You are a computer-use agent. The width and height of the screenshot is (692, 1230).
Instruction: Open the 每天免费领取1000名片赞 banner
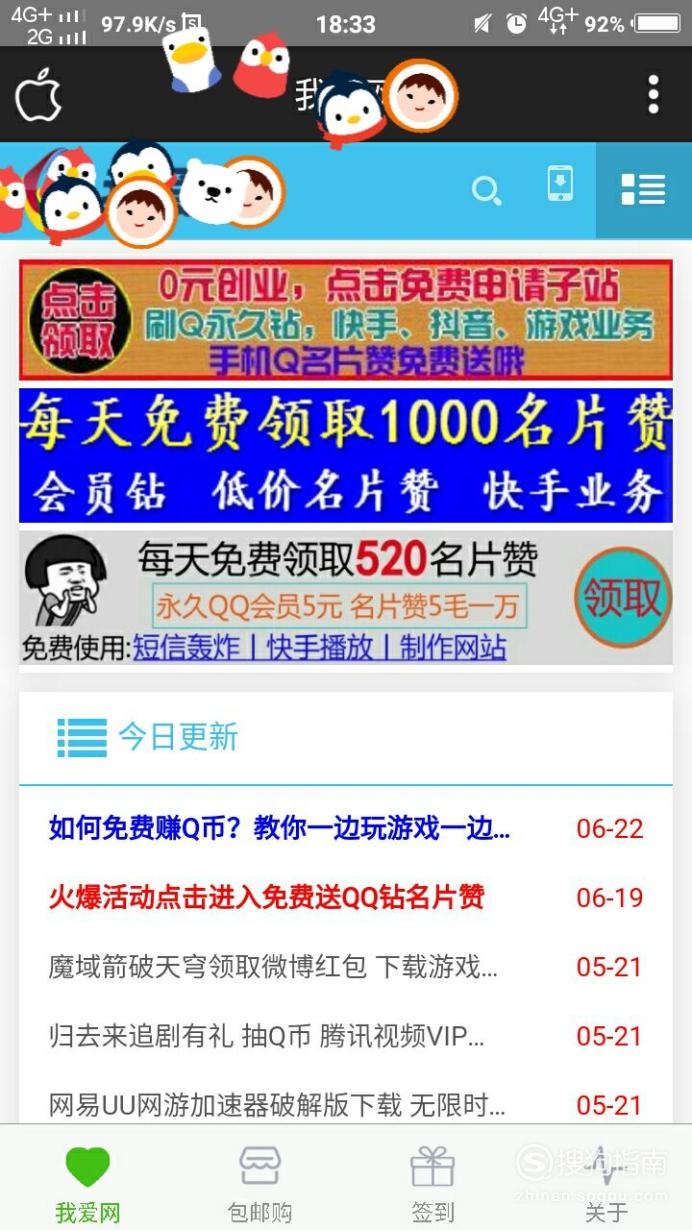click(346, 456)
